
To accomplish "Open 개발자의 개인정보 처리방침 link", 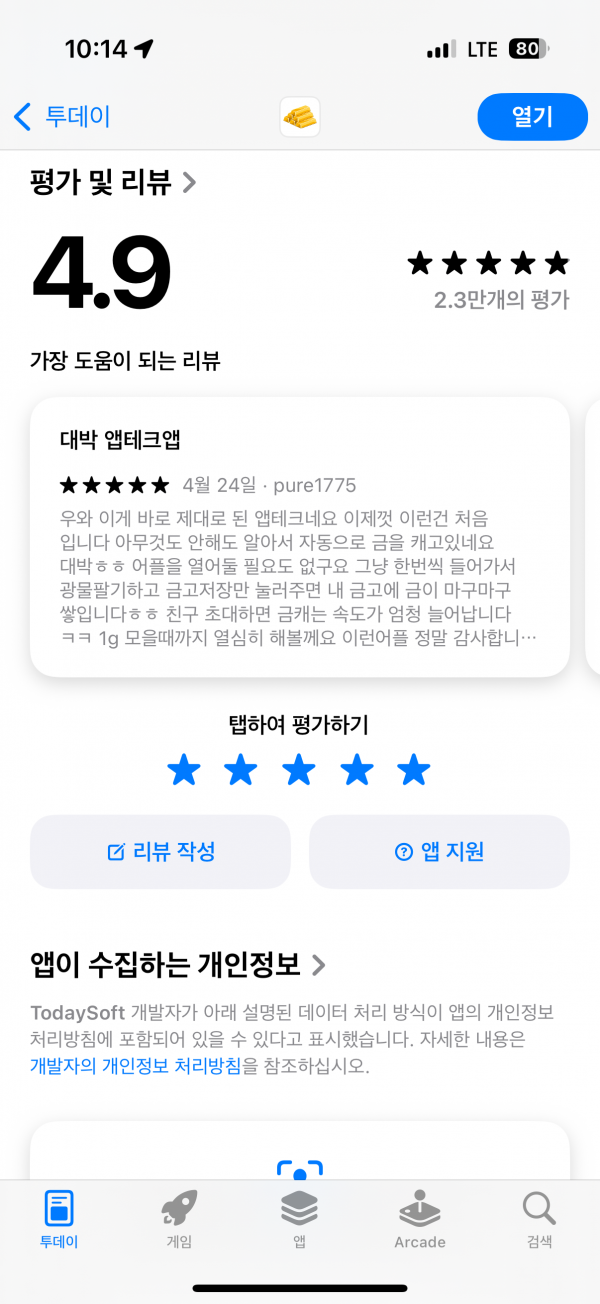I will (x=136, y=1066).
